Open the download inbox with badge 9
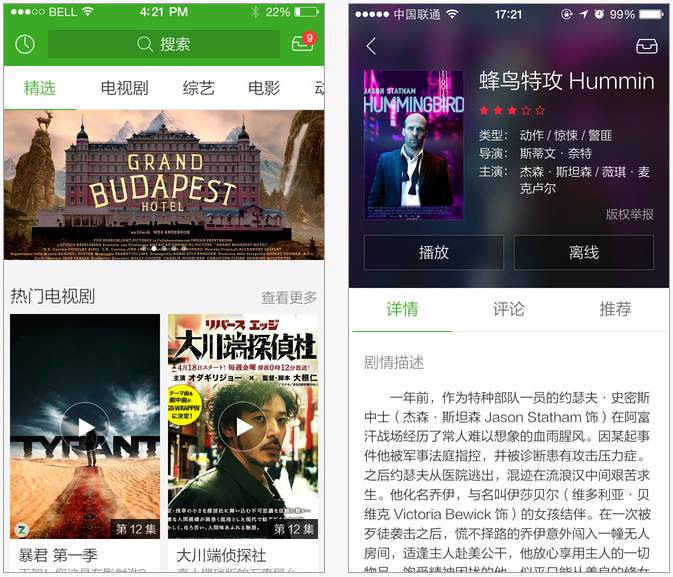 302,44
